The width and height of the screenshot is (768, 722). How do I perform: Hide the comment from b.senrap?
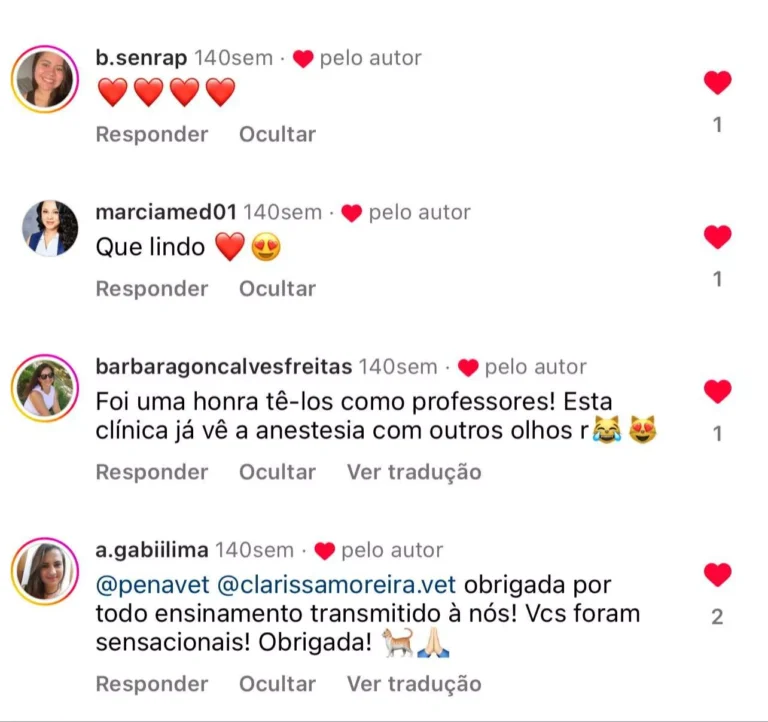point(277,134)
